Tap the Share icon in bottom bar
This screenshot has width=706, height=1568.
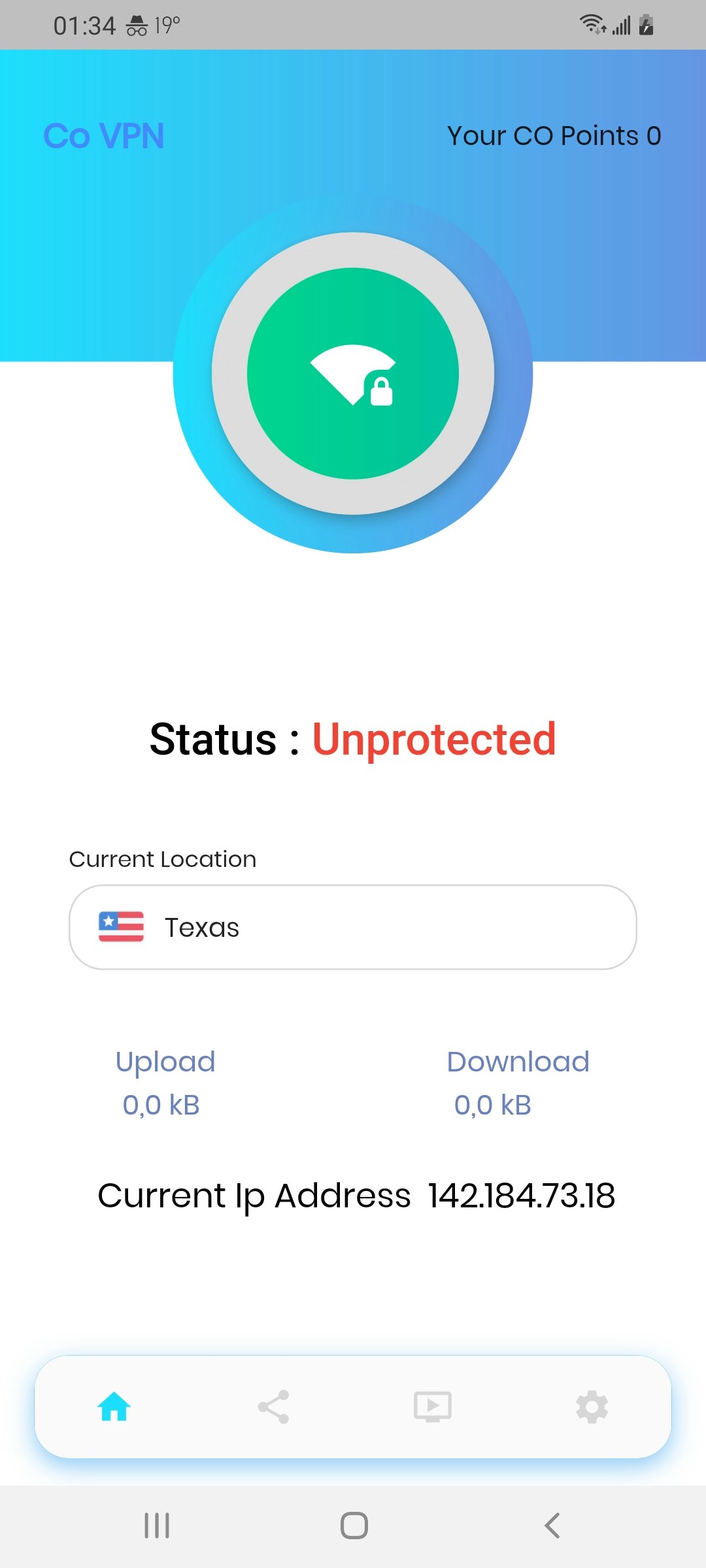pyautogui.click(x=273, y=1409)
